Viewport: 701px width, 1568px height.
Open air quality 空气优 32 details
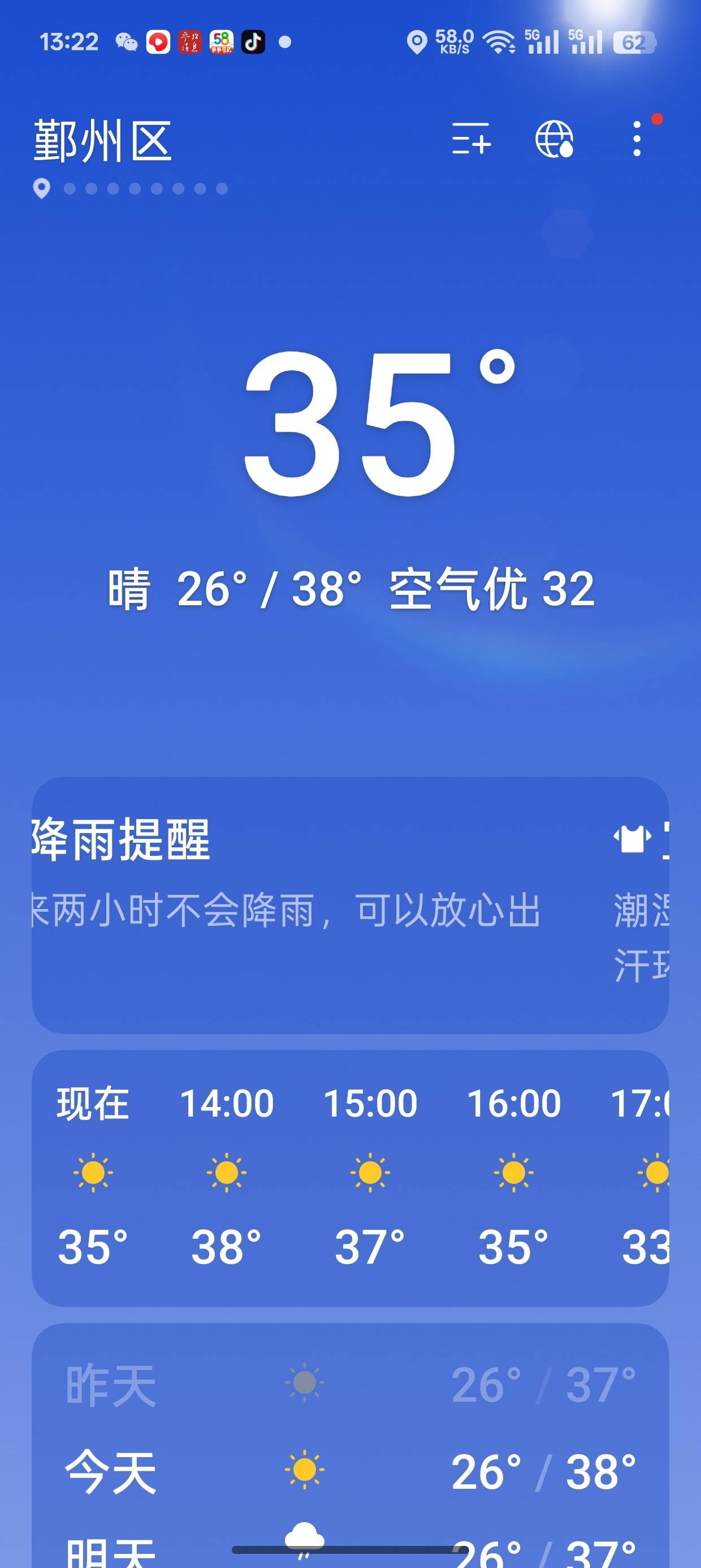(492, 589)
